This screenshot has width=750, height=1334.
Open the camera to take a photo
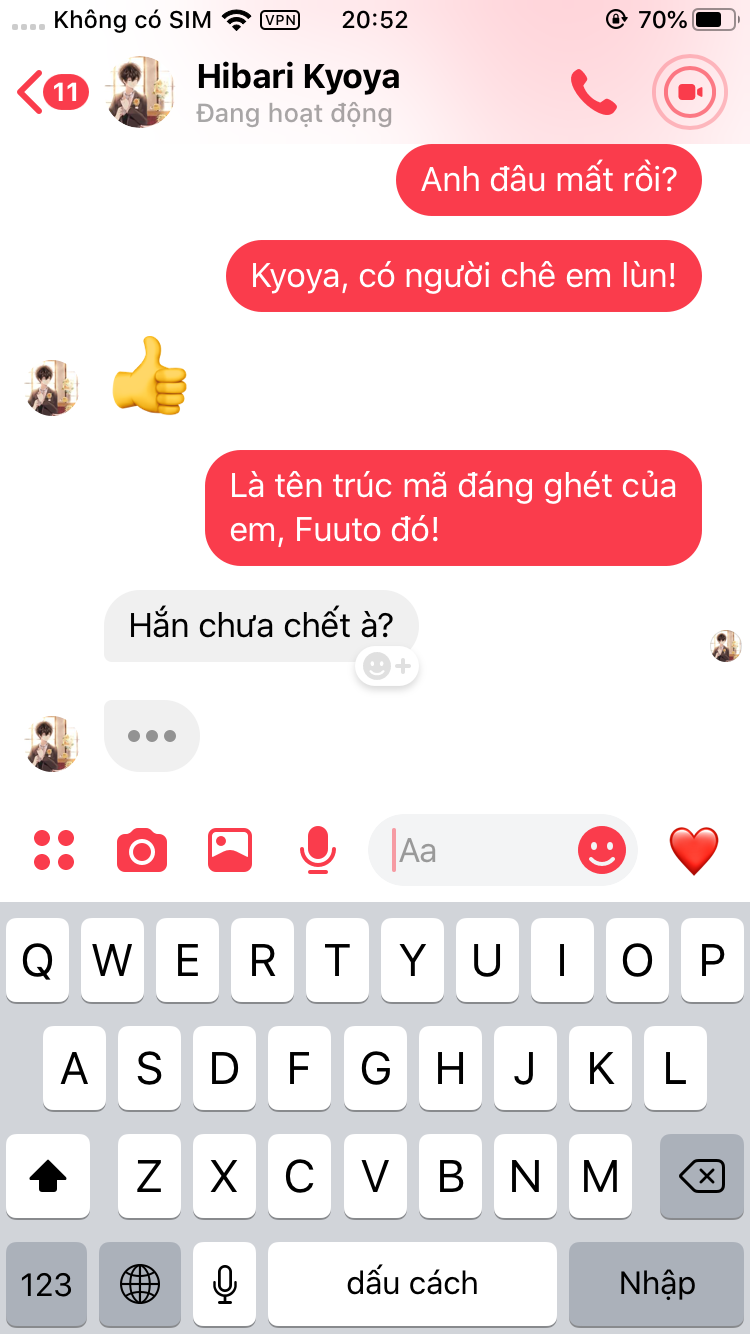point(142,850)
